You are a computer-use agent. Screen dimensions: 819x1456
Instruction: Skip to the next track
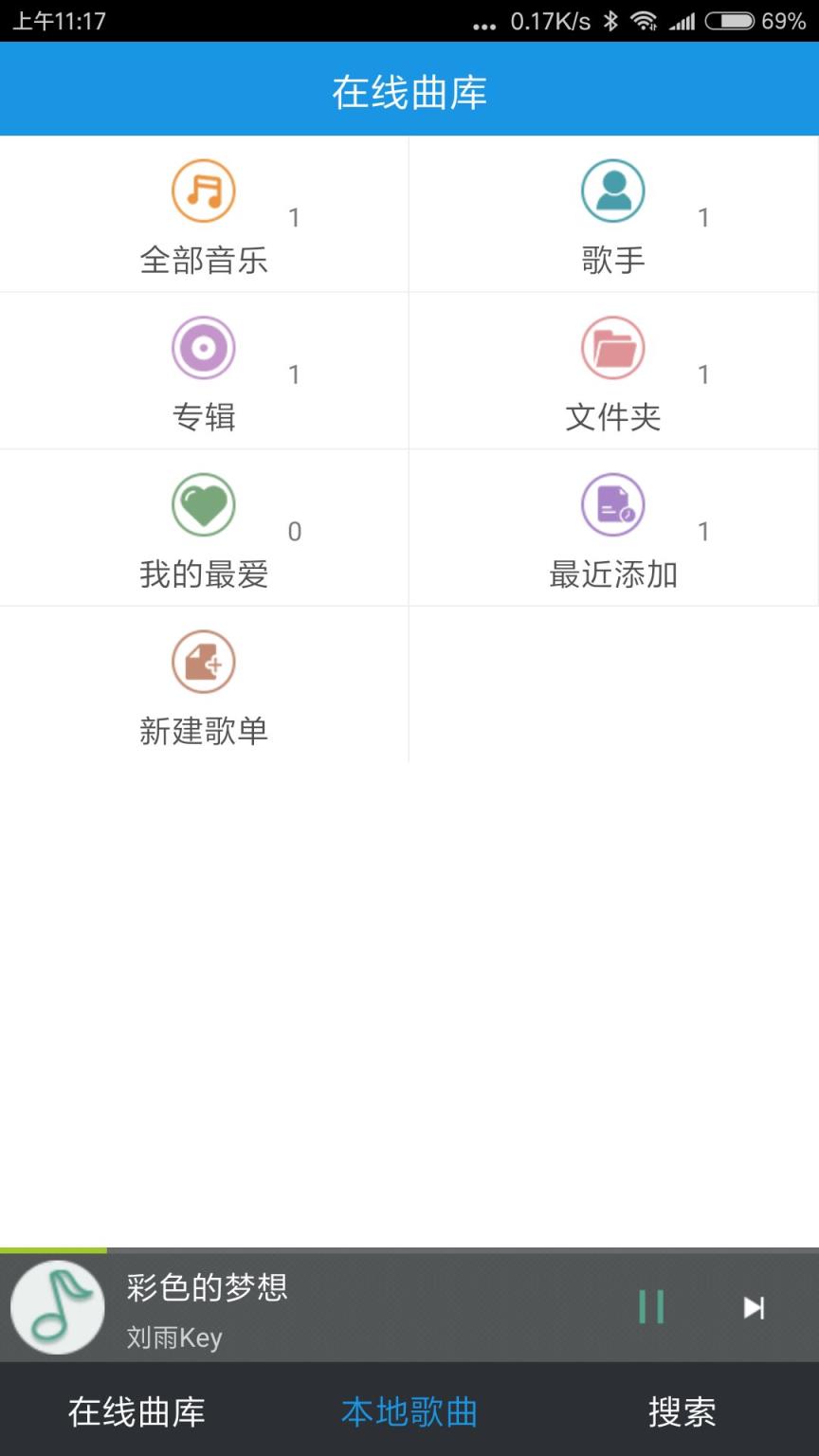(x=753, y=1307)
